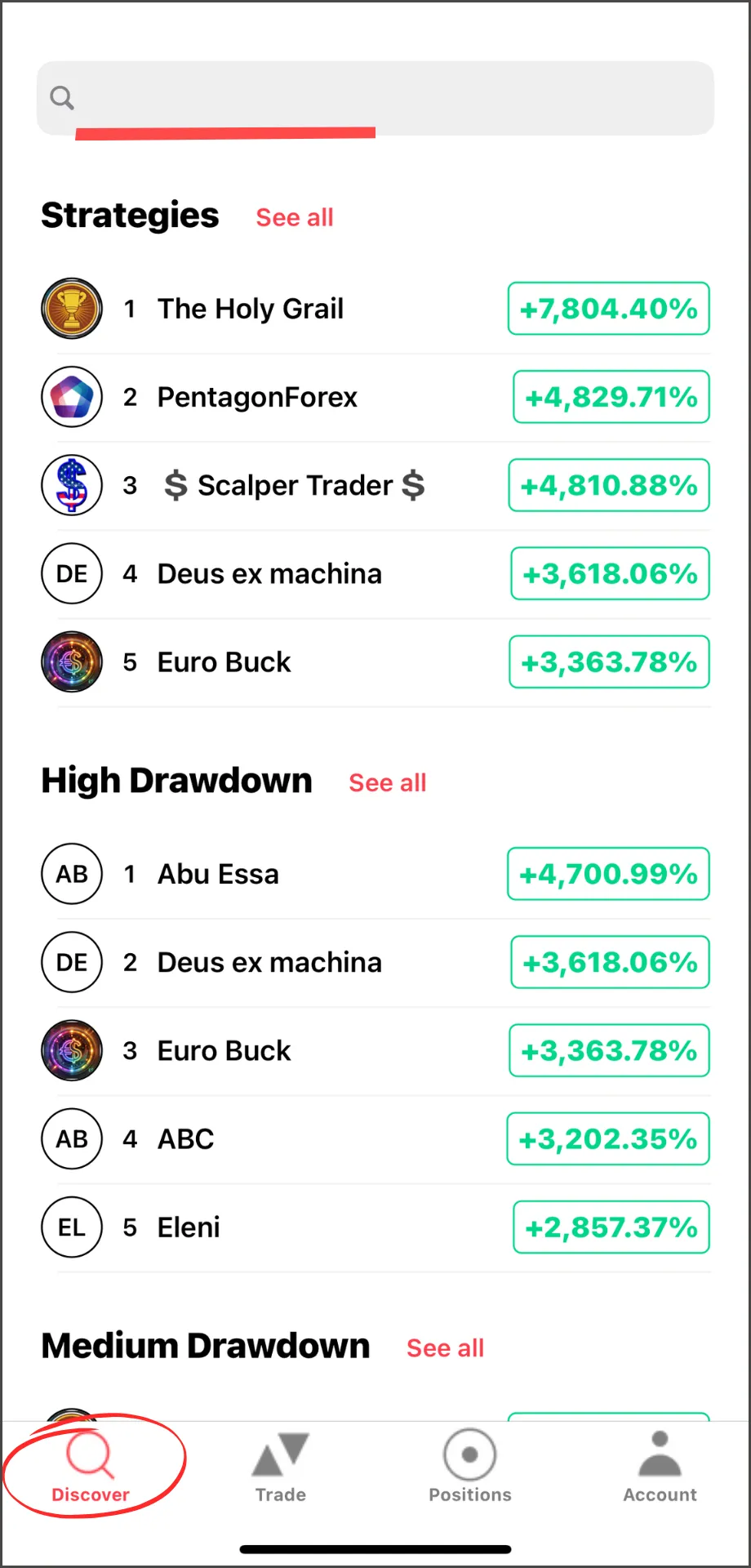Switch to the Positions tab

(x=470, y=1468)
